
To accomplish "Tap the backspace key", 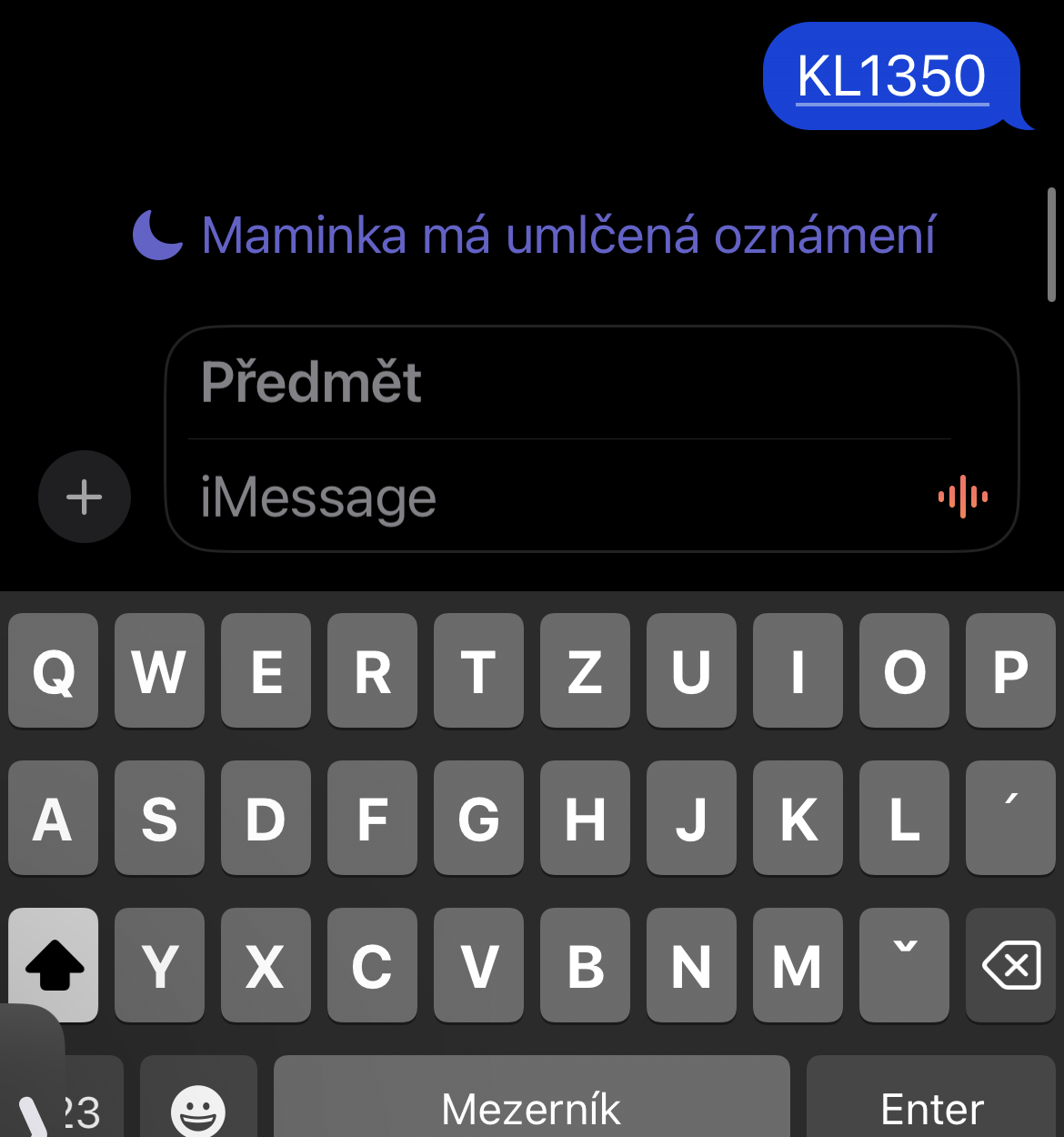I will [x=1011, y=965].
